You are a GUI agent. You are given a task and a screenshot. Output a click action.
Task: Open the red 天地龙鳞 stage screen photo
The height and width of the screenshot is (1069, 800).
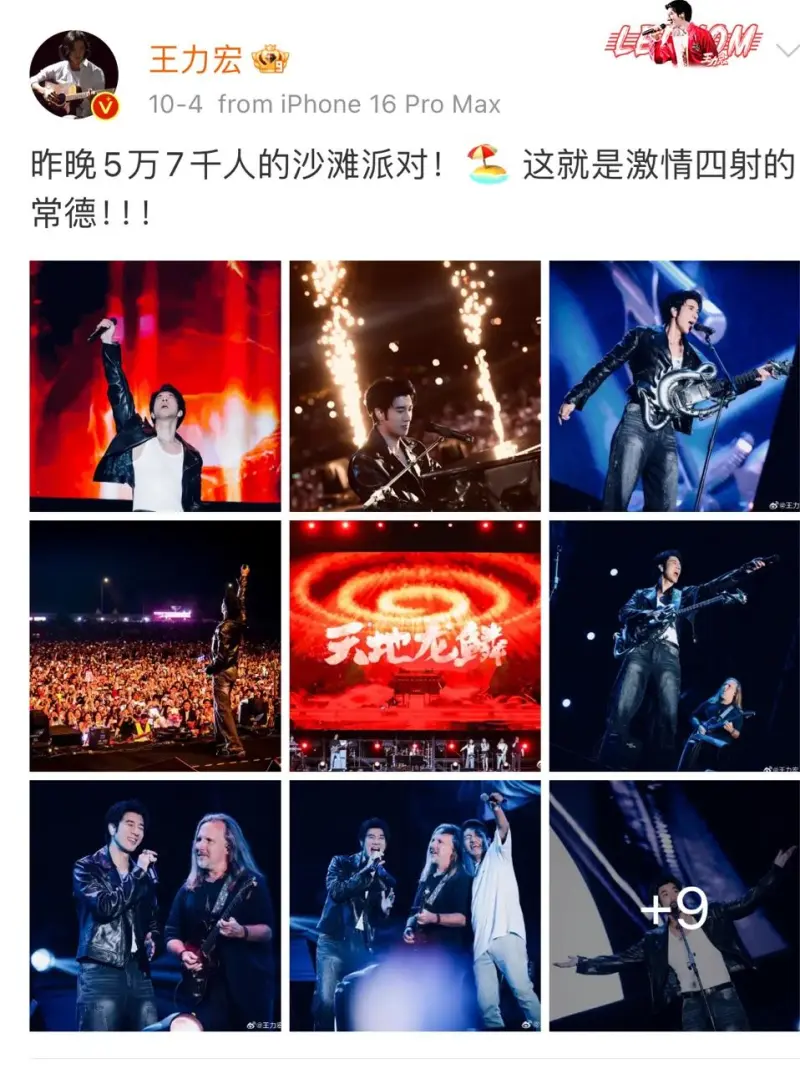coord(415,645)
